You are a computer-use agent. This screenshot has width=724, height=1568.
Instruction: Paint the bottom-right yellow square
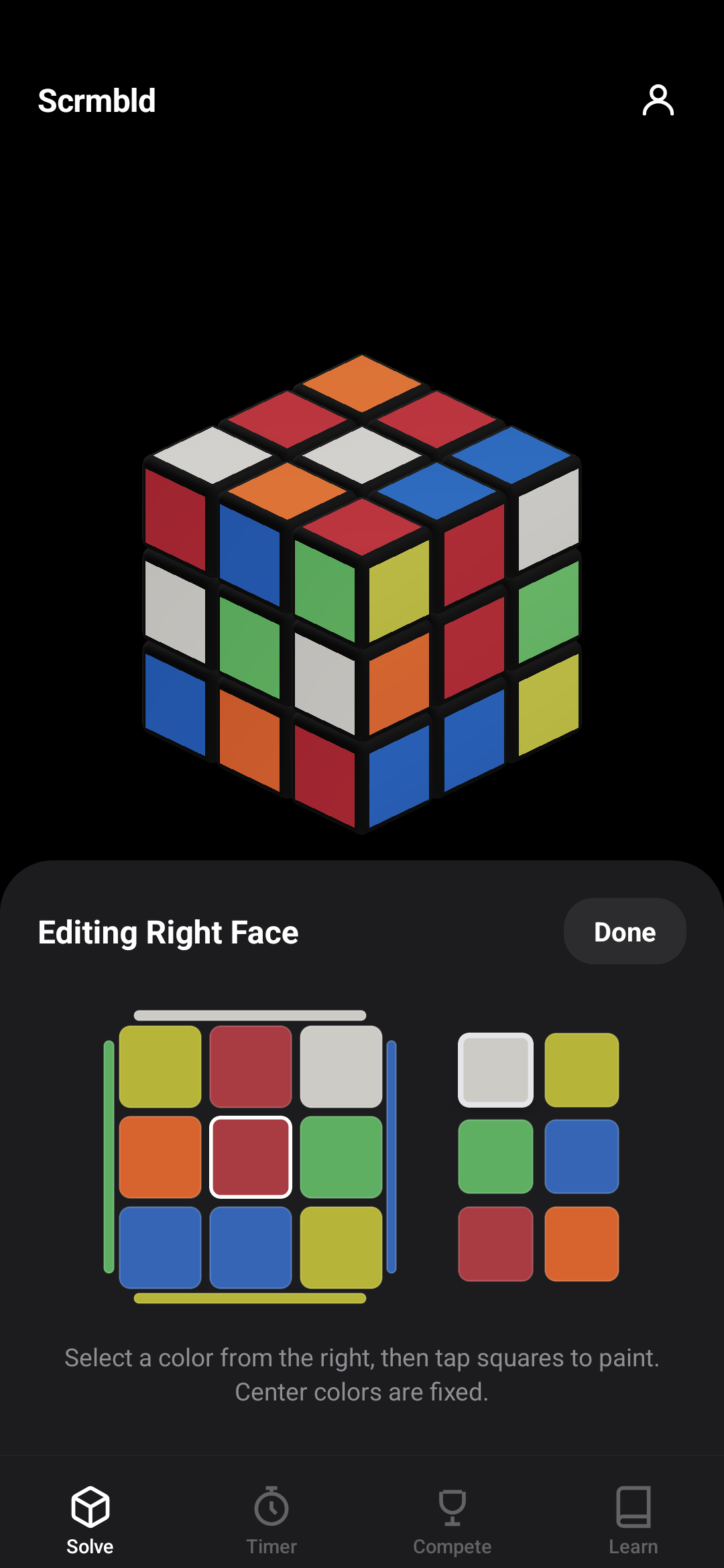coord(341,1247)
